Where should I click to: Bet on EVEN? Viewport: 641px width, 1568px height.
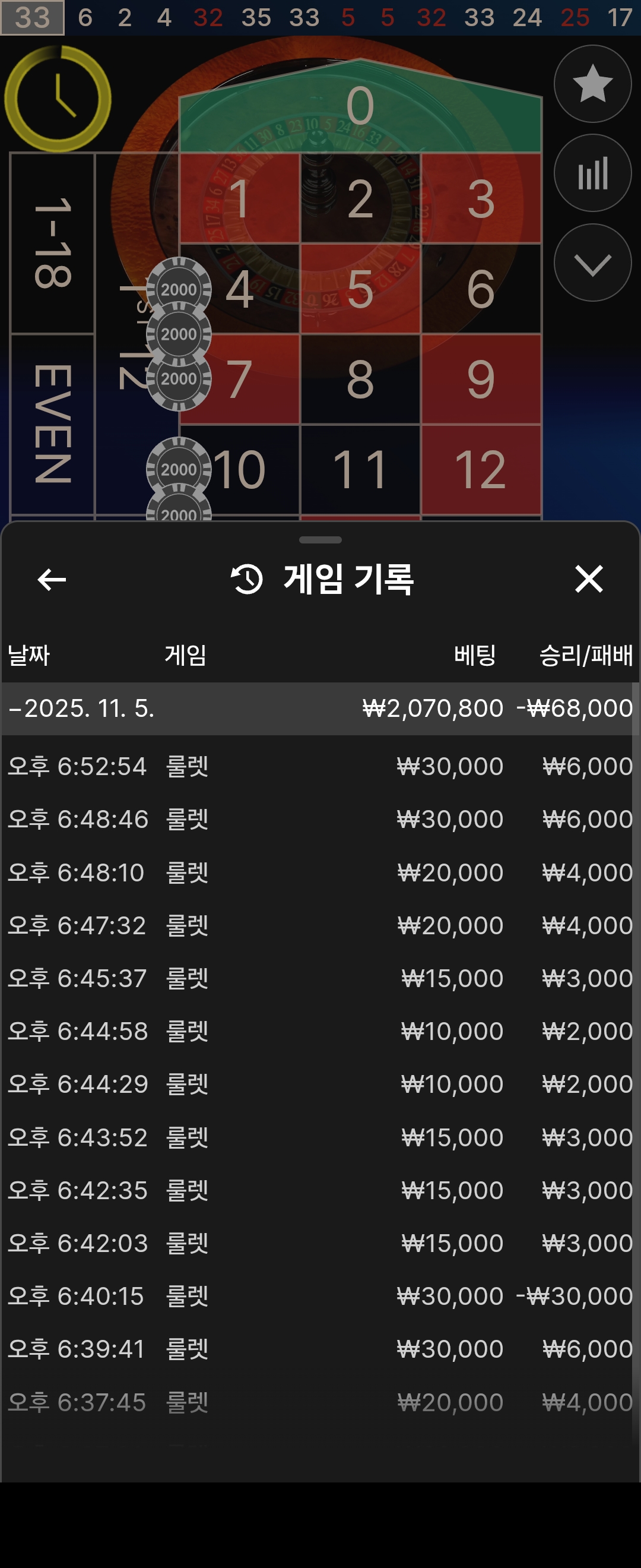tap(53, 423)
